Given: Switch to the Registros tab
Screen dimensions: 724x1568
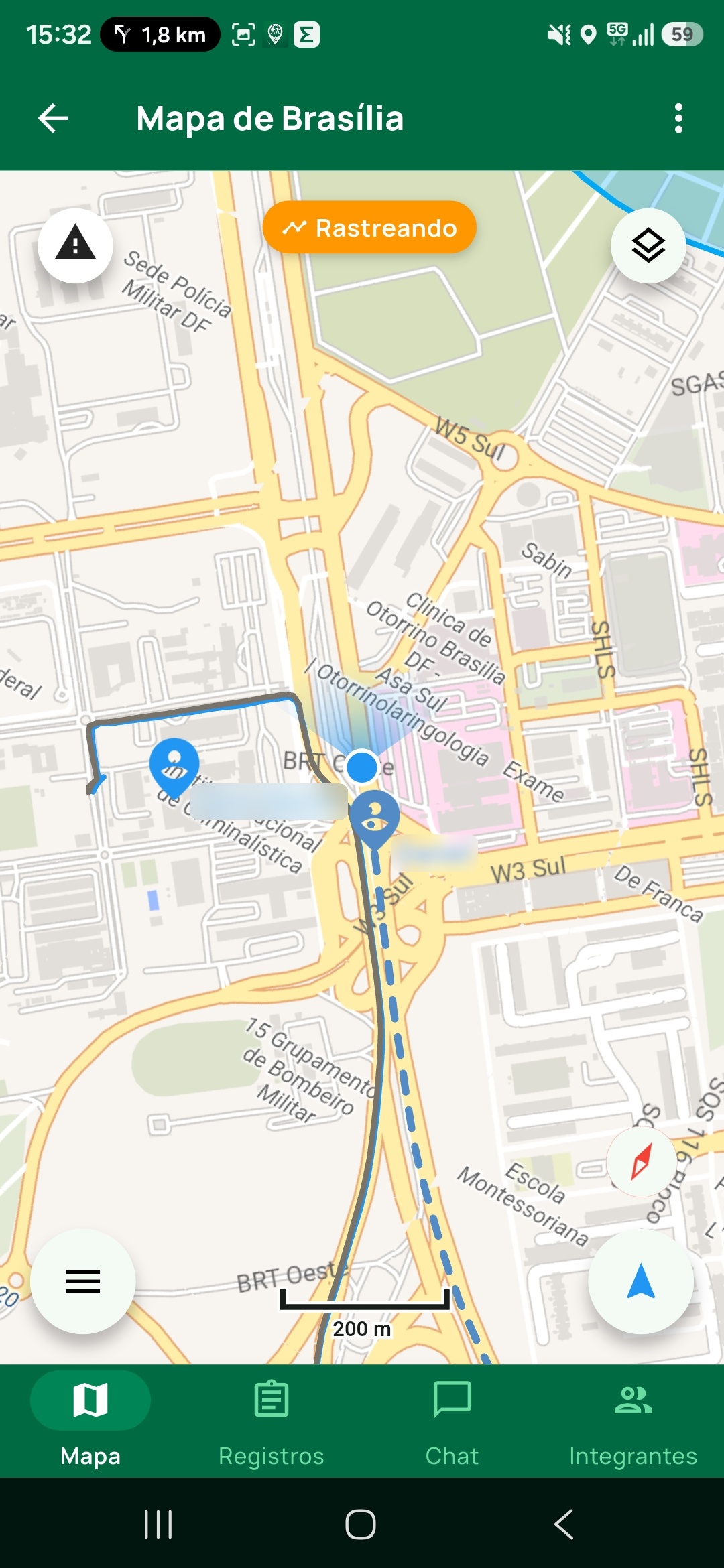Looking at the screenshot, I should click(x=271, y=1421).
